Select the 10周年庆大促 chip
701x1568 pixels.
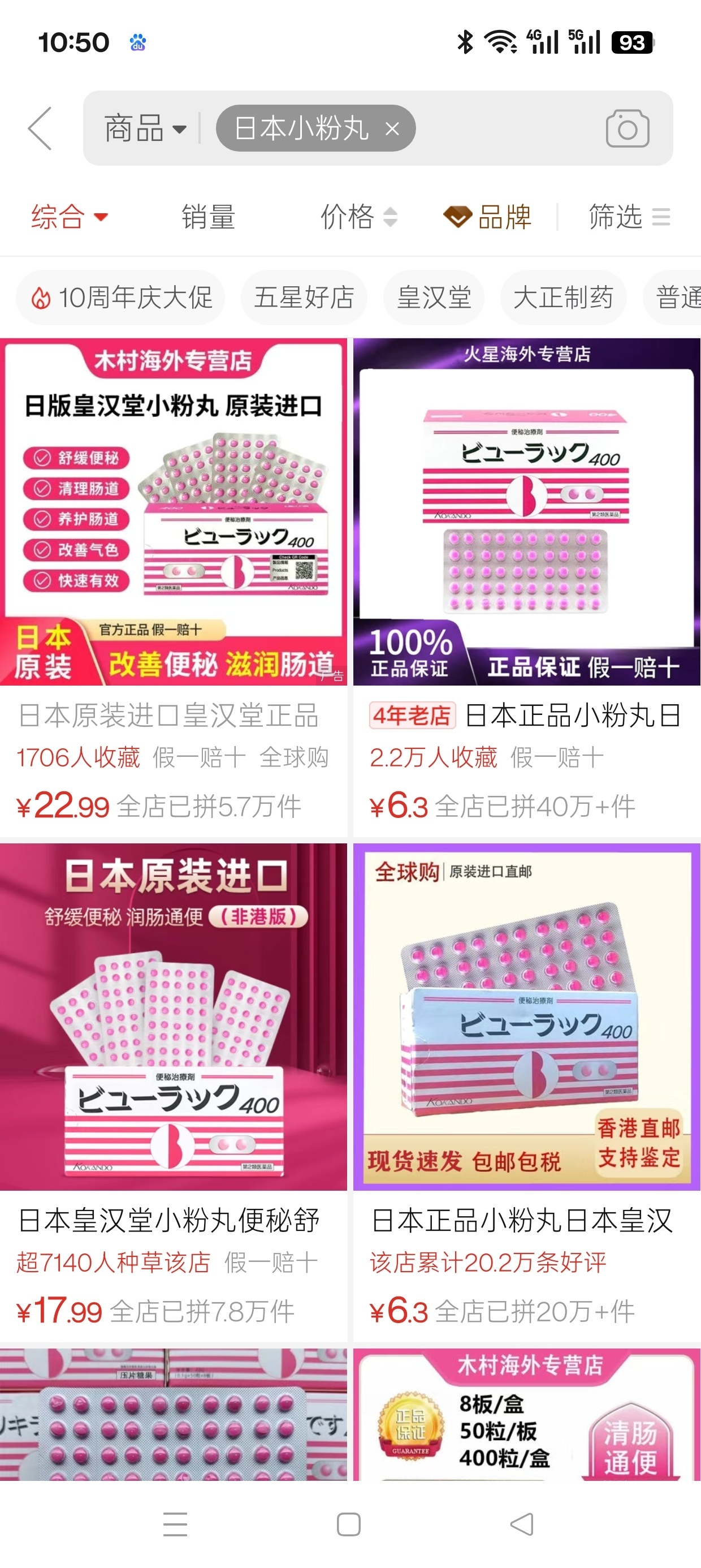[x=122, y=298]
